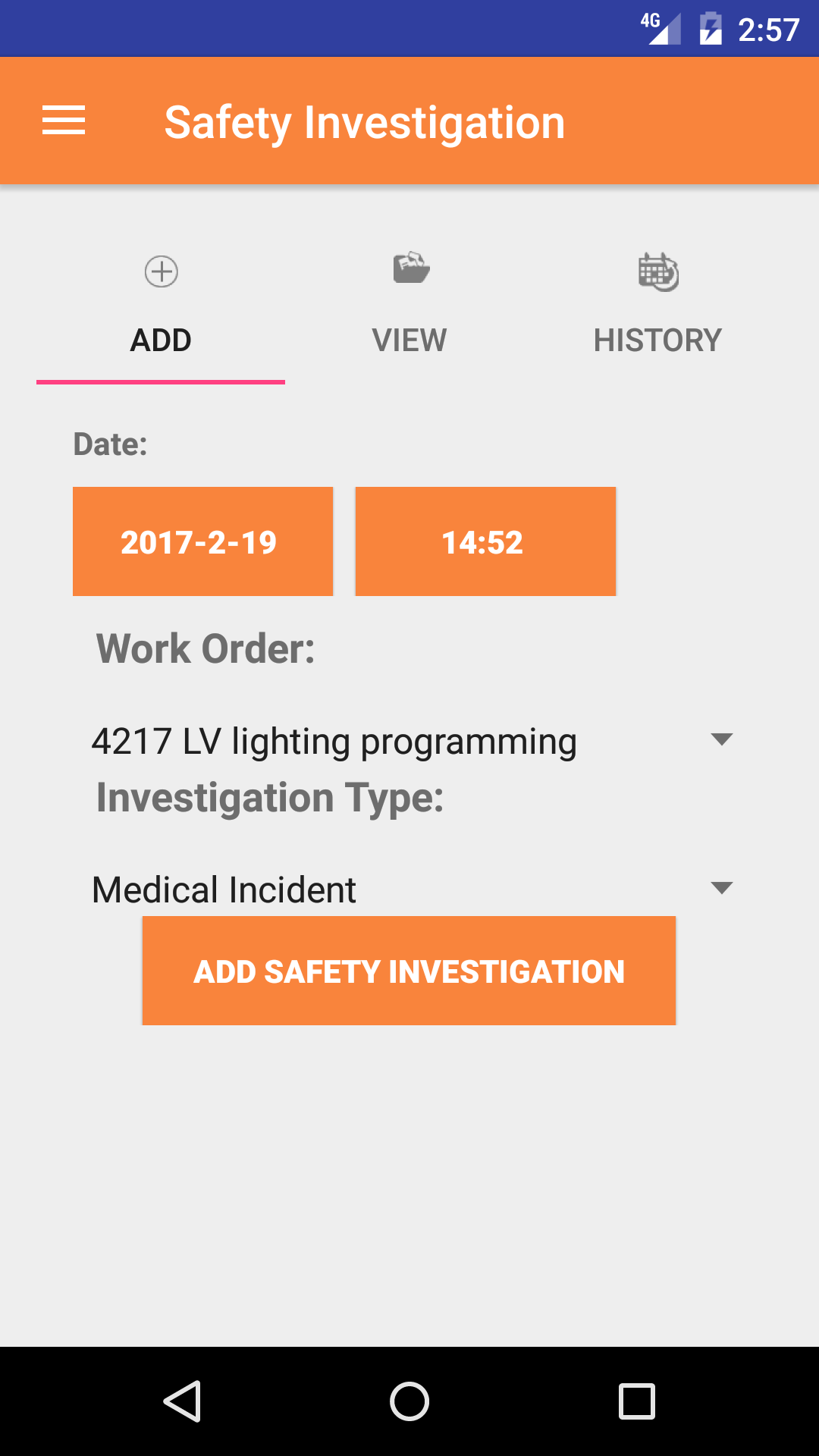Change the time 14:52

[485, 541]
